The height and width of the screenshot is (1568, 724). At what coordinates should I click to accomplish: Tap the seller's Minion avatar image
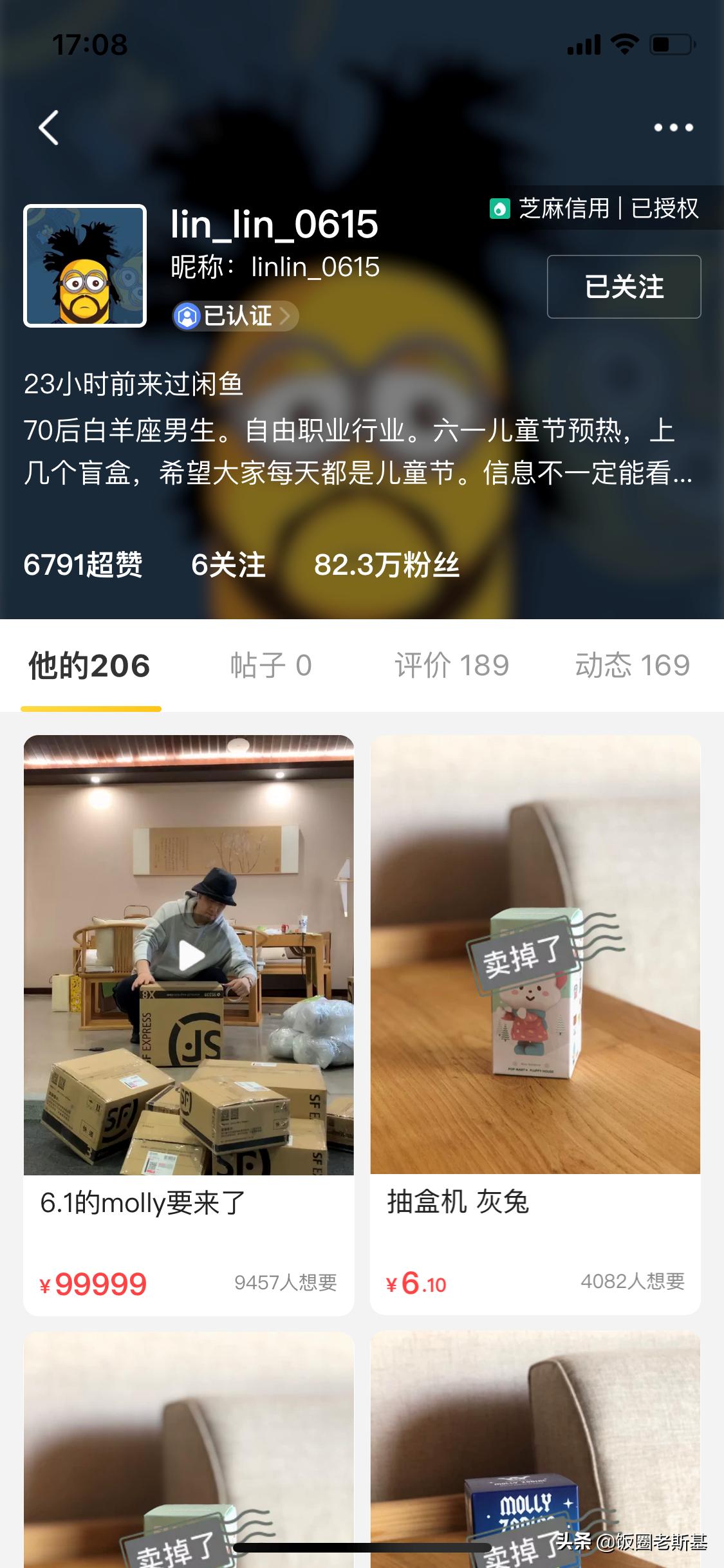click(x=86, y=266)
